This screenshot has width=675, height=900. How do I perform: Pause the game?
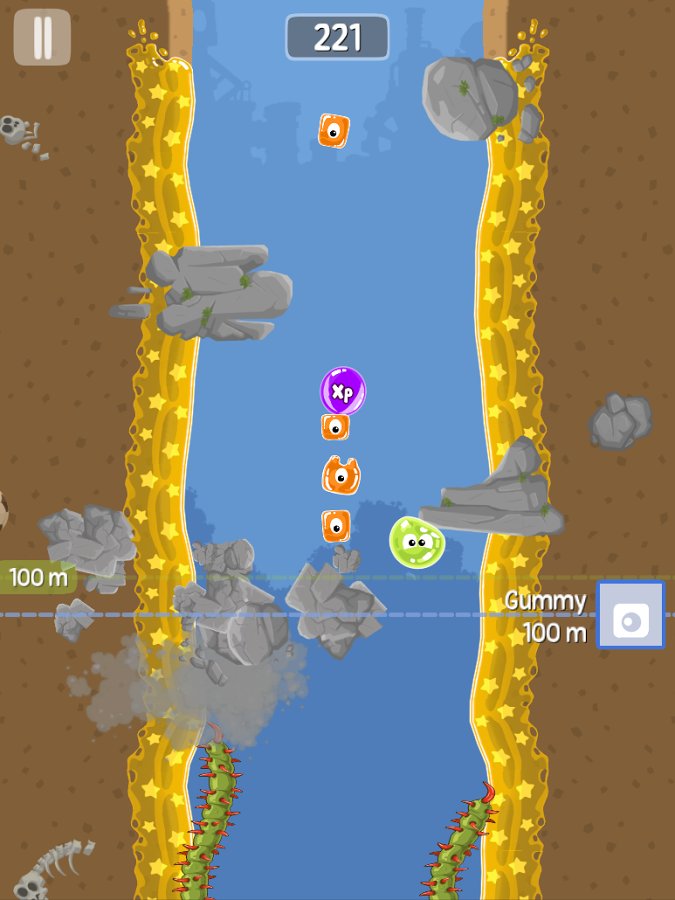(42, 37)
